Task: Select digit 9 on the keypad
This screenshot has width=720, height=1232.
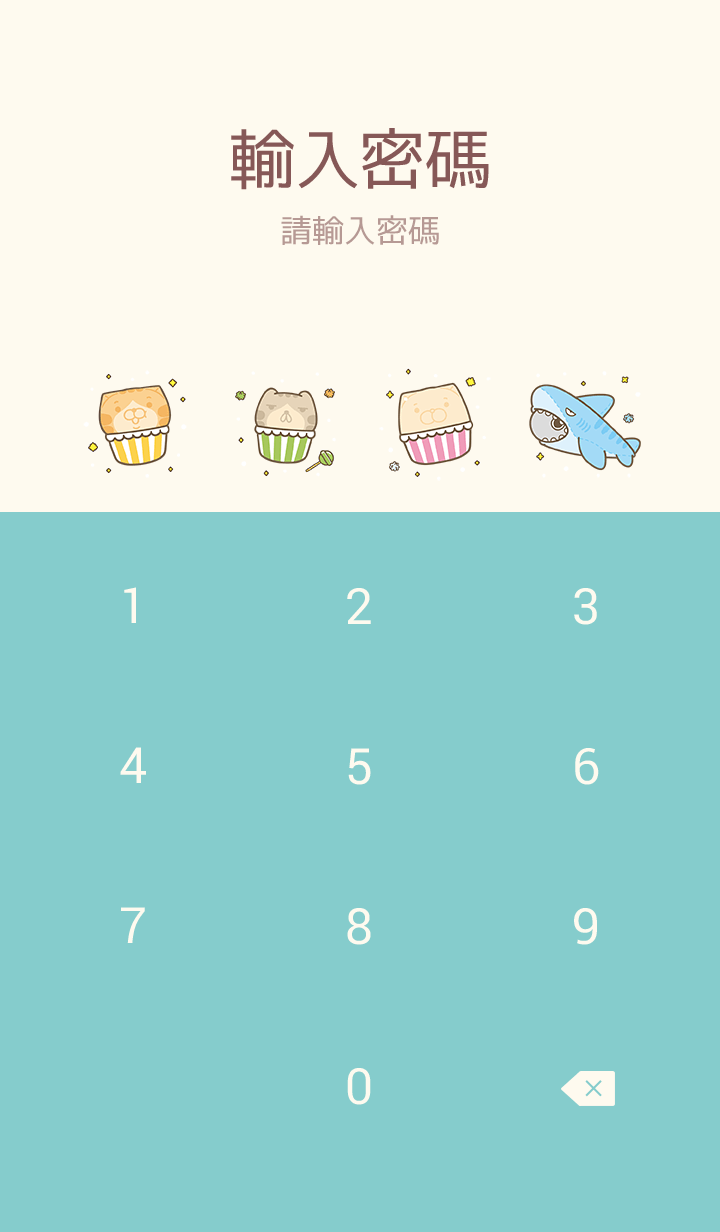Action: tap(586, 927)
